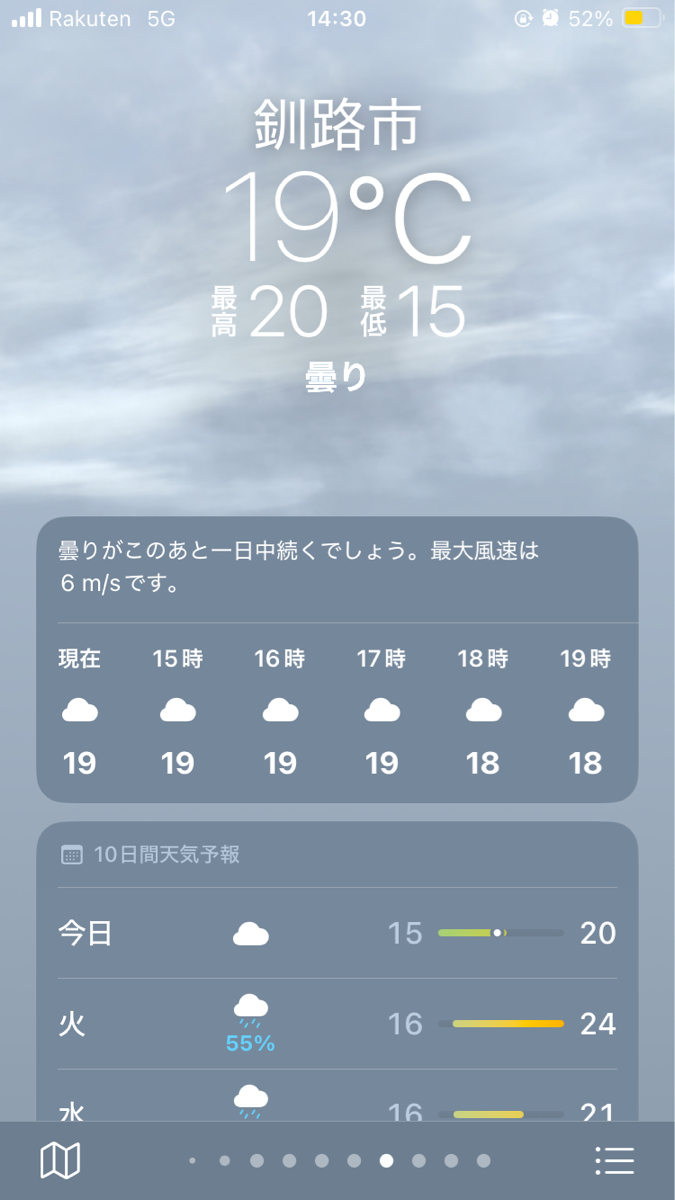Open today's (今日) forecast row
This screenshot has height=1200, width=675.
point(337,933)
